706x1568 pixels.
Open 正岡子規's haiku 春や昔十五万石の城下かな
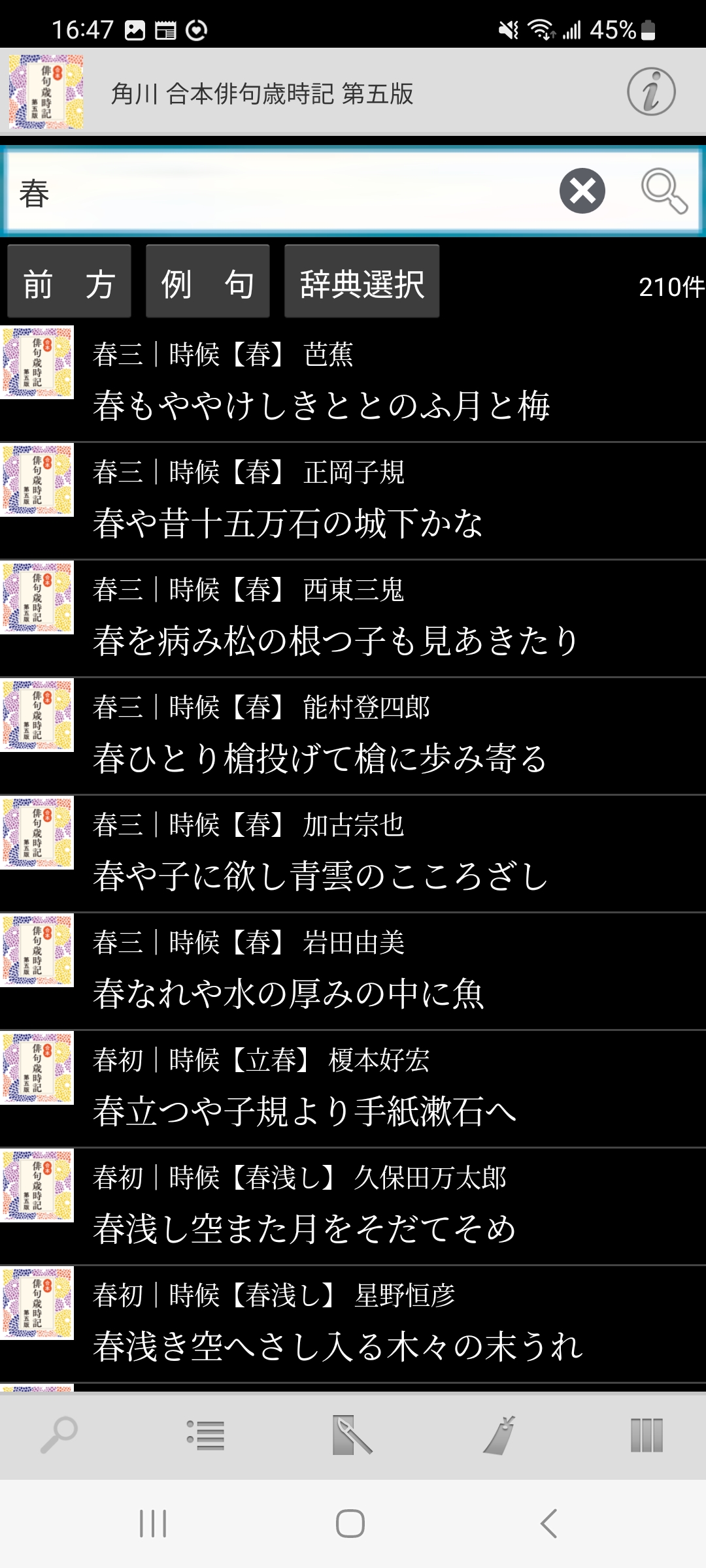(x=353, y=501)
